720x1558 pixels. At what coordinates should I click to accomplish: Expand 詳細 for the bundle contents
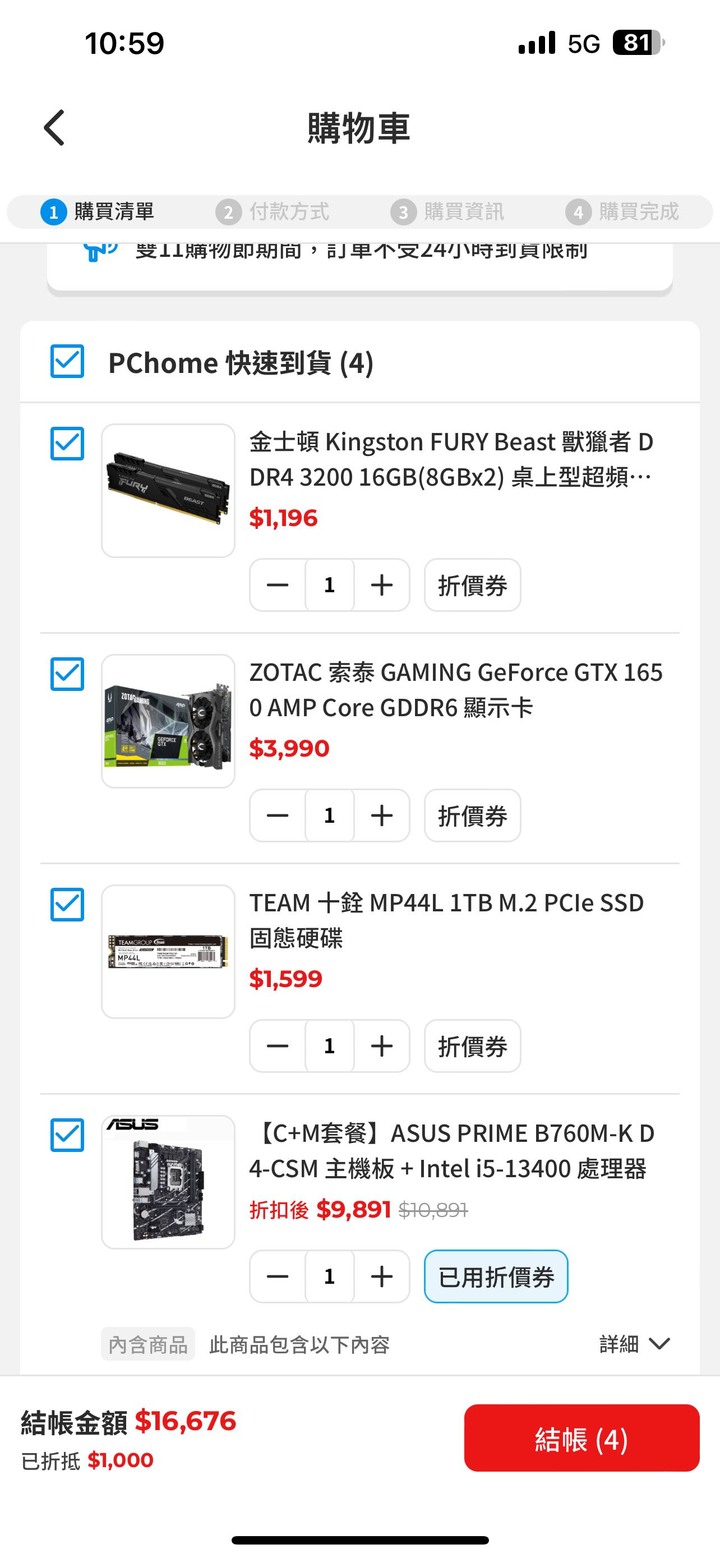(634, 1344)
